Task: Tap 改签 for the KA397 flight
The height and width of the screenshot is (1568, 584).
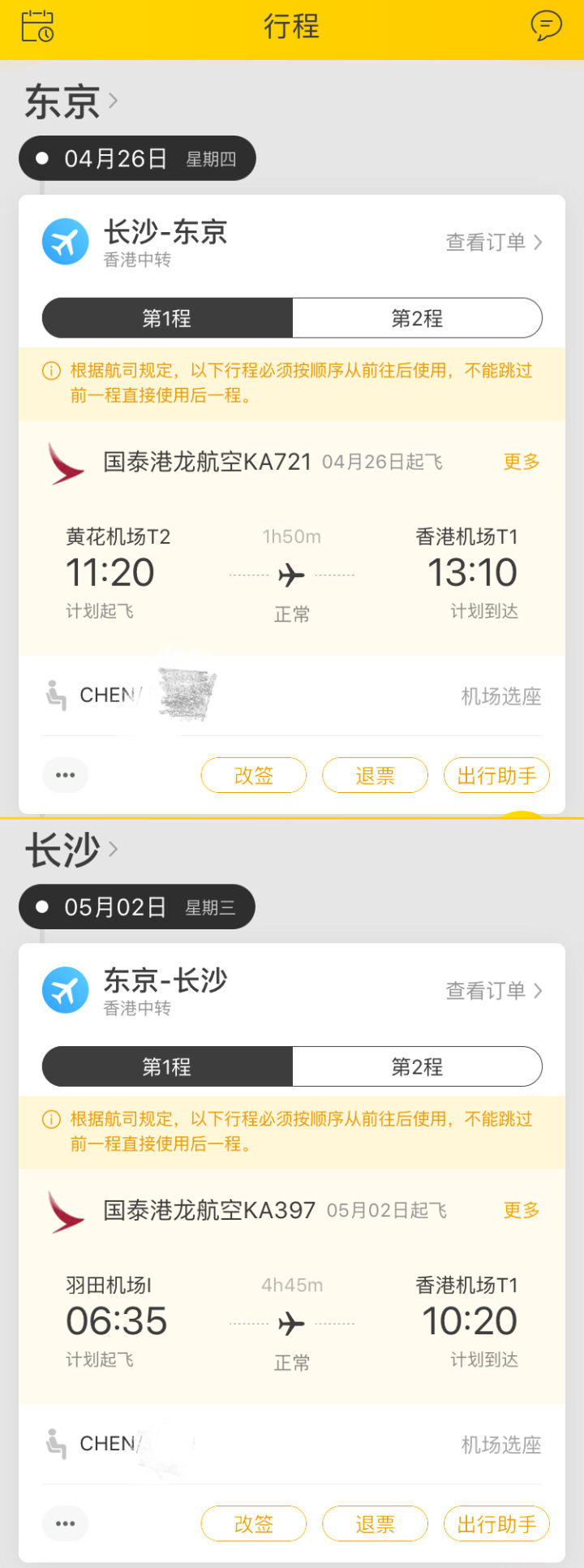Action: (254, 1523)
